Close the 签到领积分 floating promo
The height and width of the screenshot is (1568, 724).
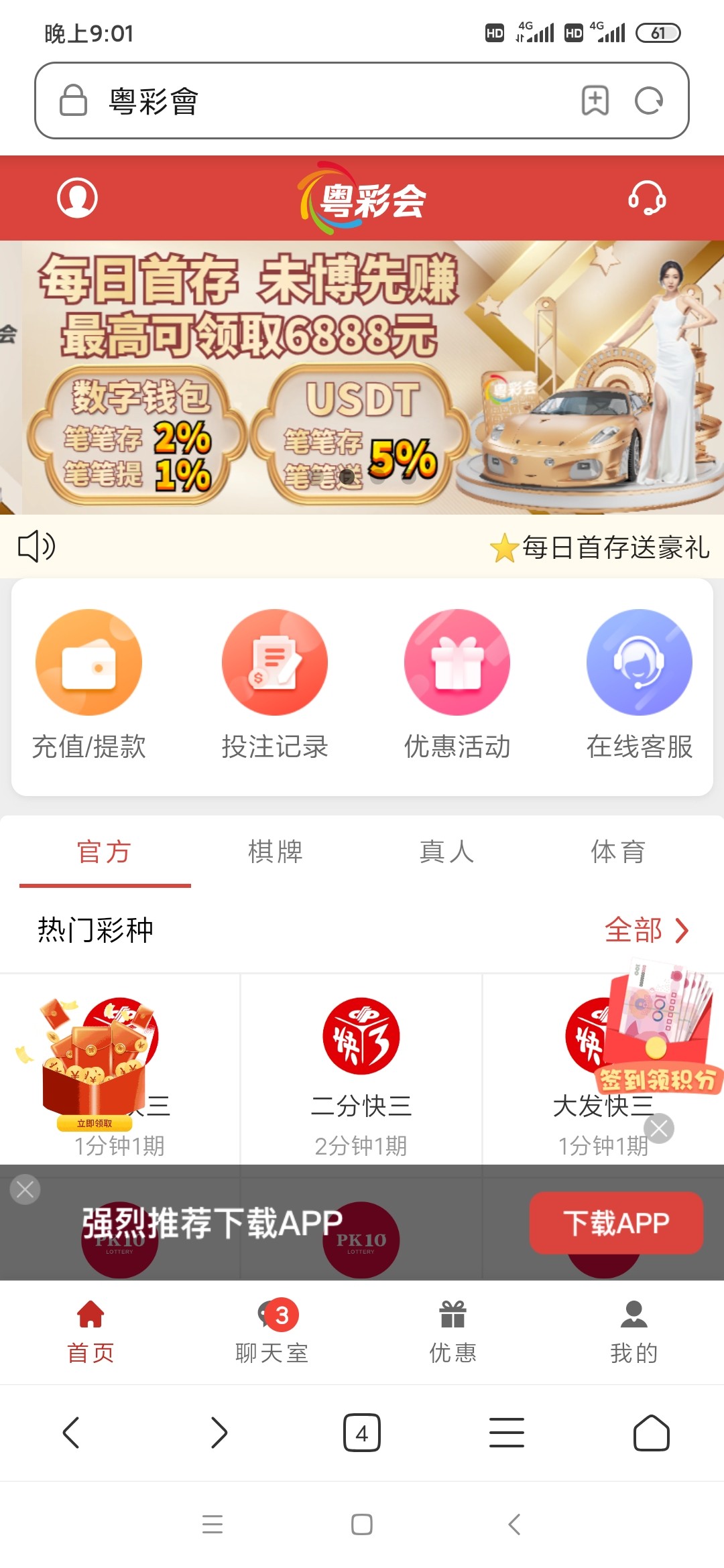click(659, 1128)
